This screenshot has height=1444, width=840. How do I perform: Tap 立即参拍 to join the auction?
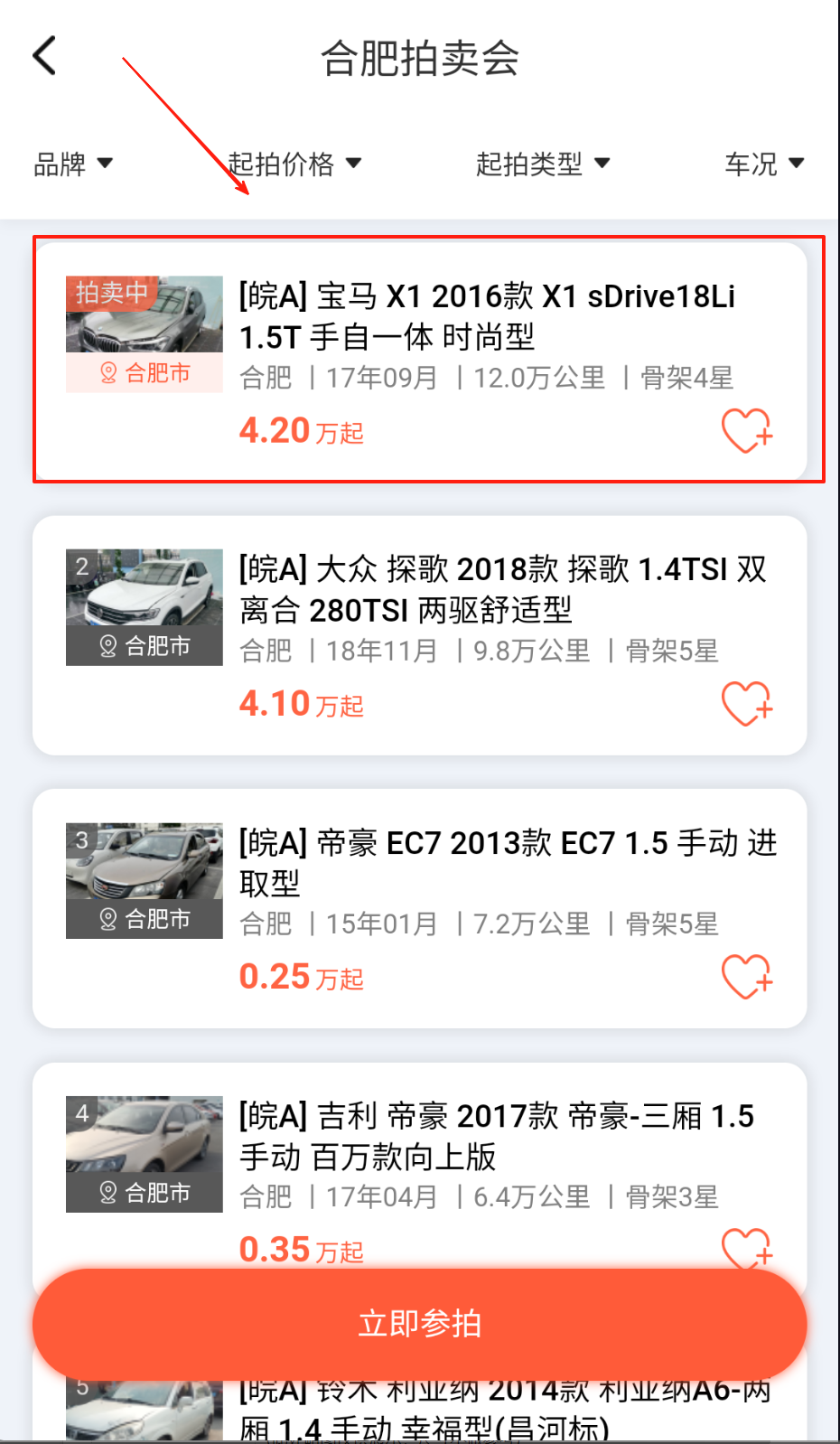pyautogui.click(x=420, y=1324)
